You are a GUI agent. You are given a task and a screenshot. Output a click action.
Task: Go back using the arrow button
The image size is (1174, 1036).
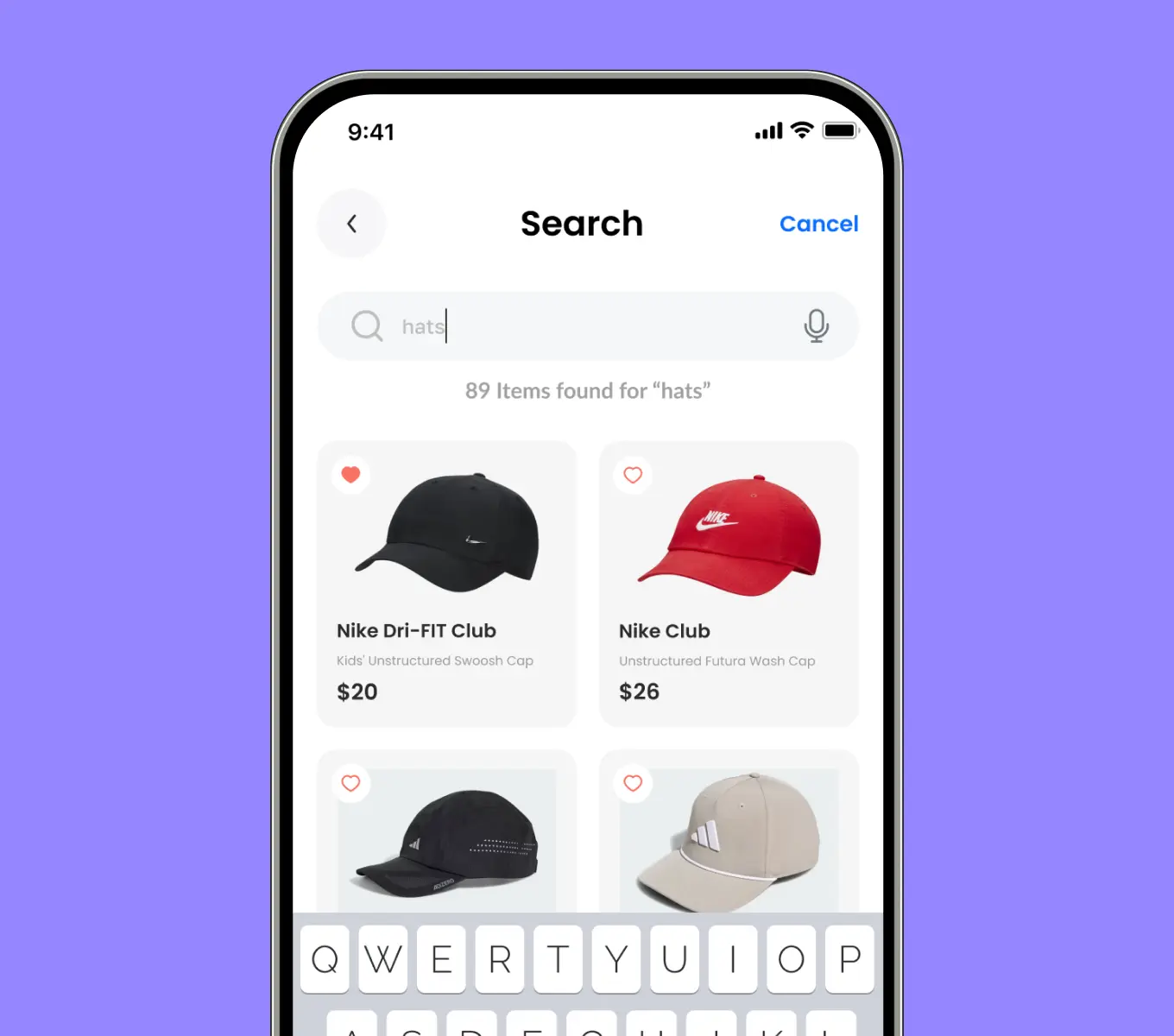351,224
